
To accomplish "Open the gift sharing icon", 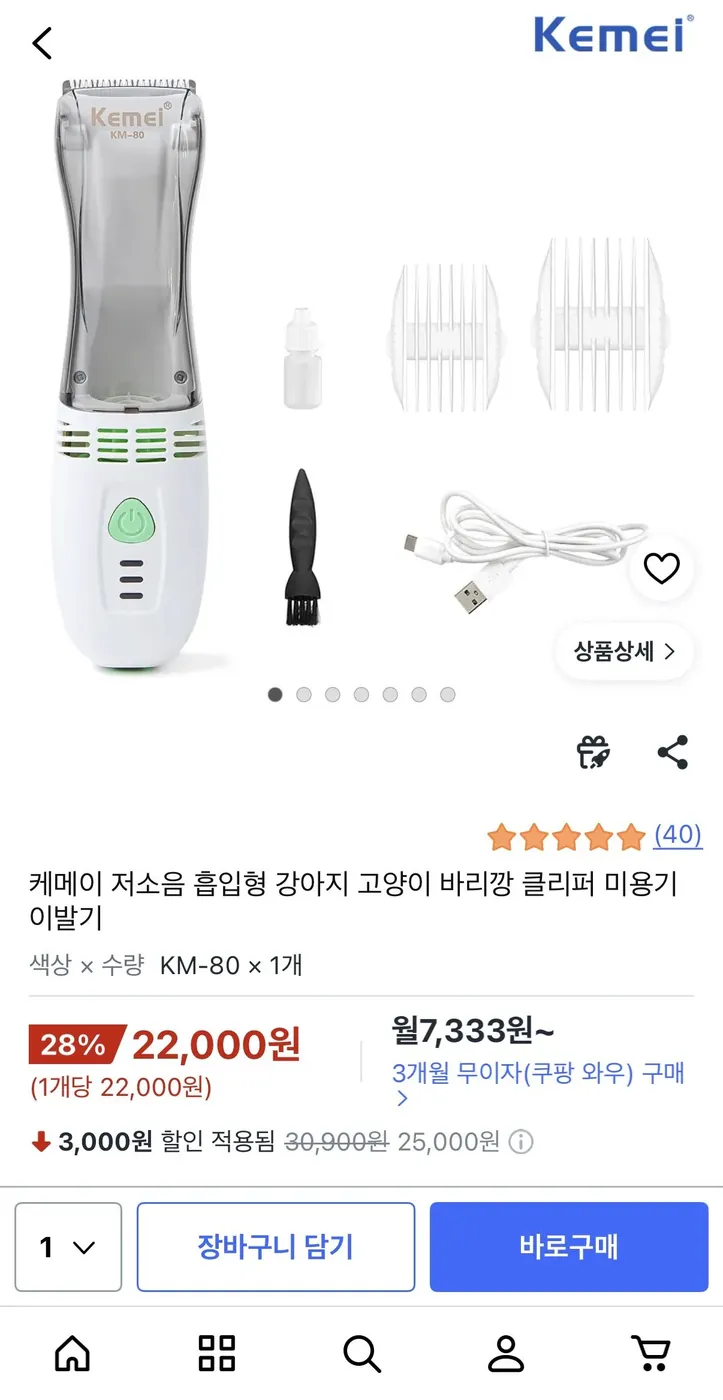I will (x=594, y=753).
